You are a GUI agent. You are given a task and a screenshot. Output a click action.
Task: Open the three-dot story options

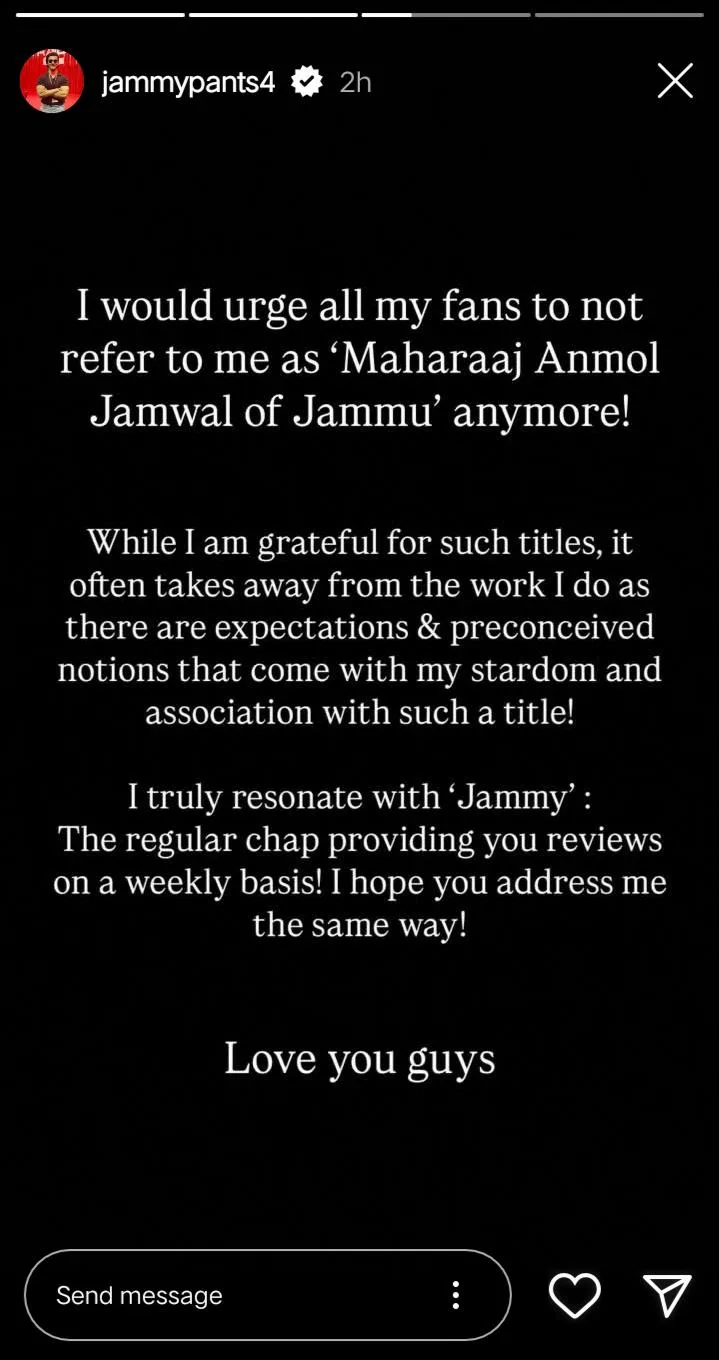pos(455,1295)
